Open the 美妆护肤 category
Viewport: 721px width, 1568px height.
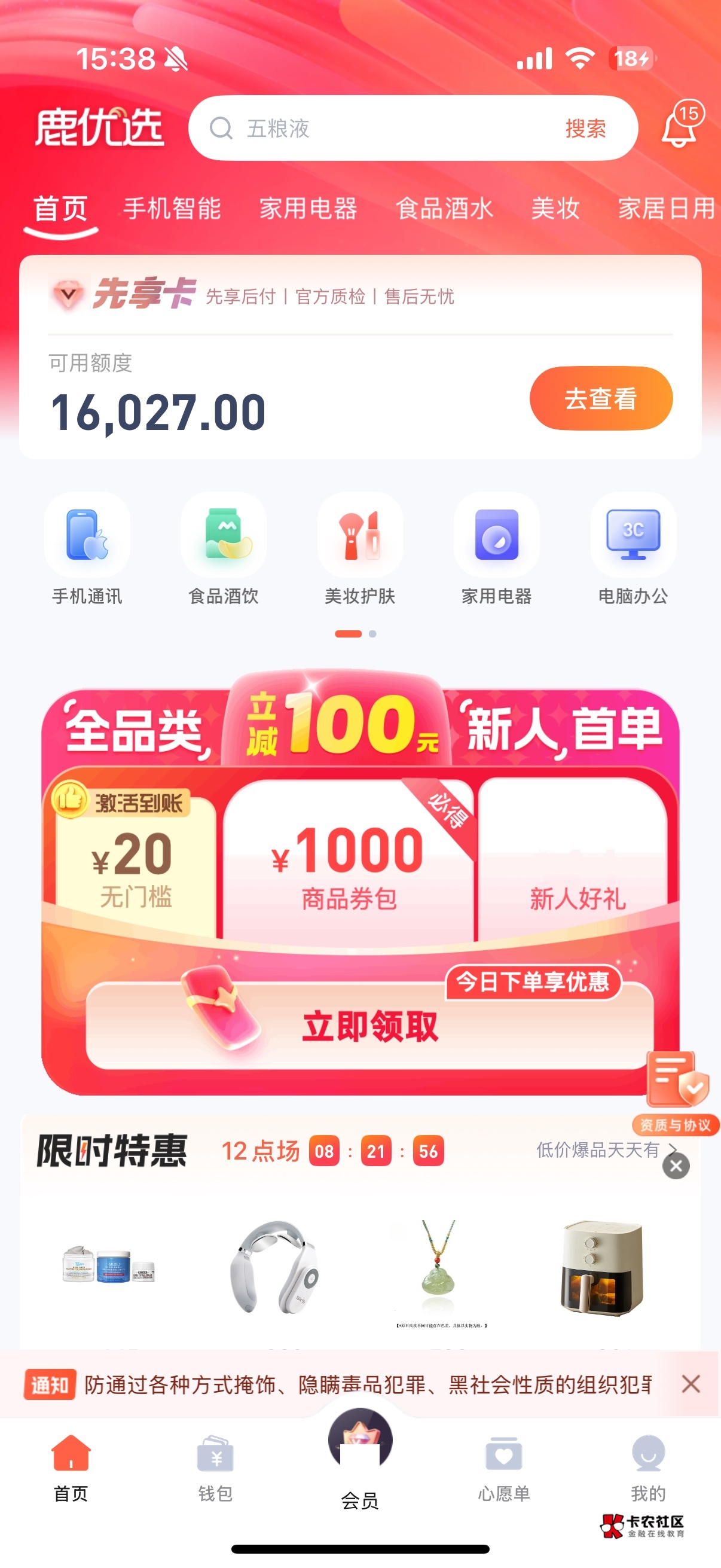click(359, 549)
